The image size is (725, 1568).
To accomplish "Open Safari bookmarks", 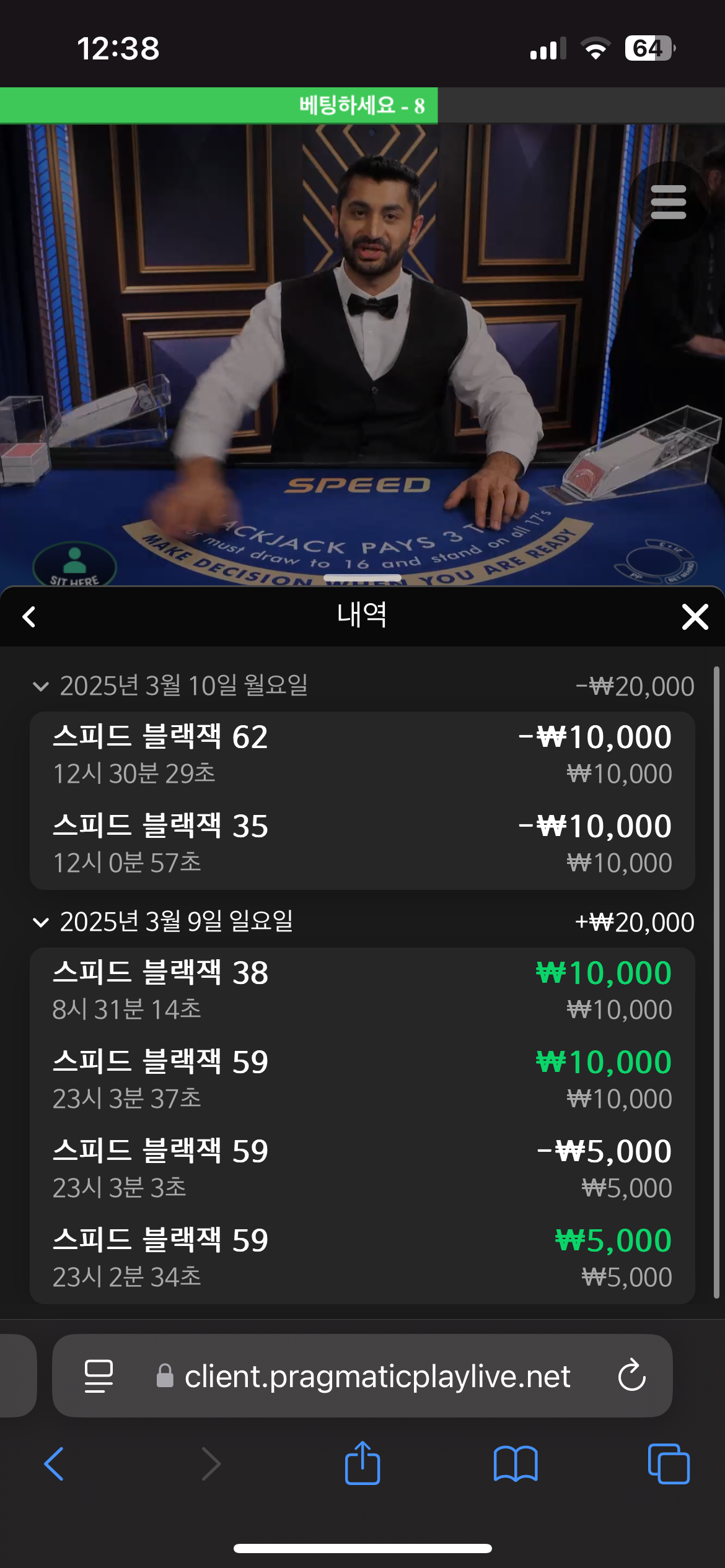I will pyautogui.click(x=516, y=1464).
